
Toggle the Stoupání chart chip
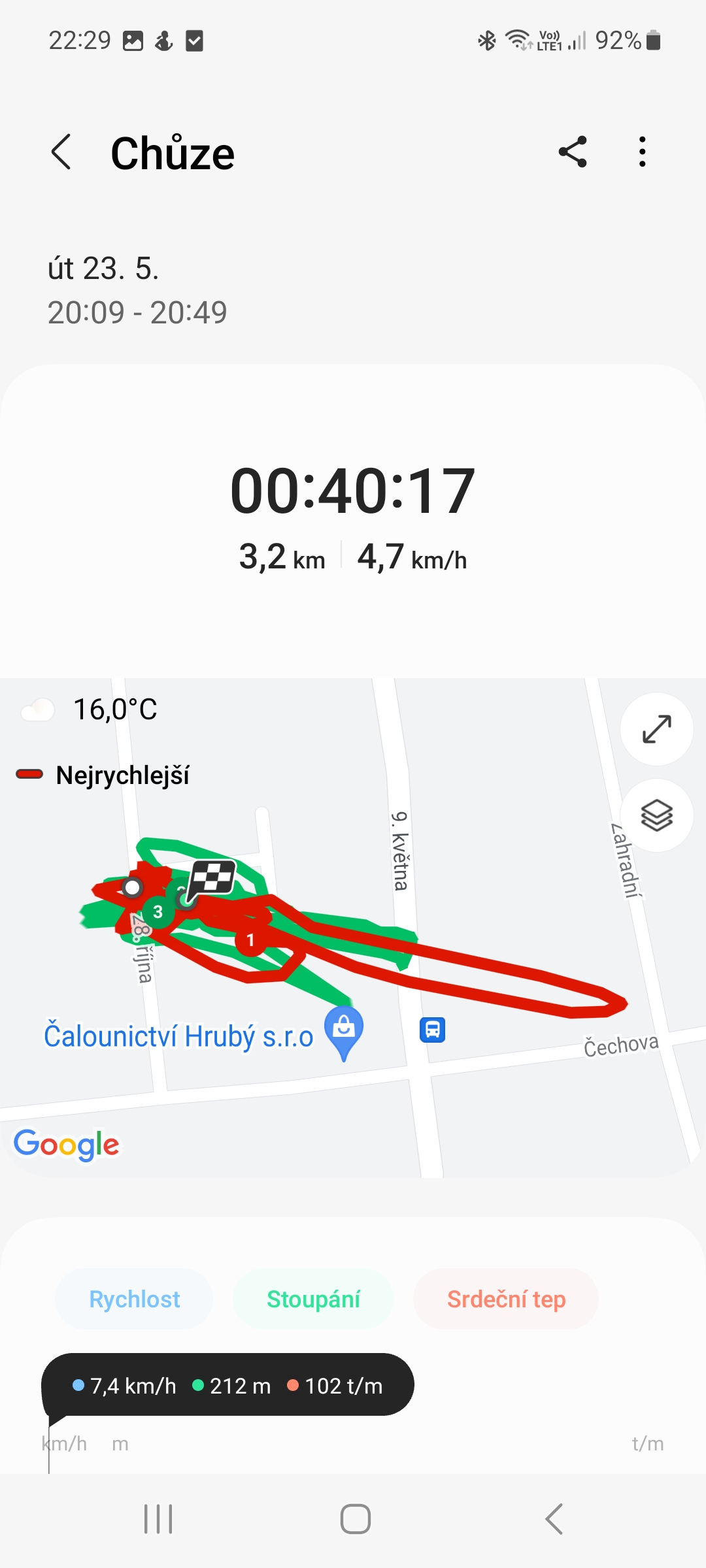point(313,1299)
